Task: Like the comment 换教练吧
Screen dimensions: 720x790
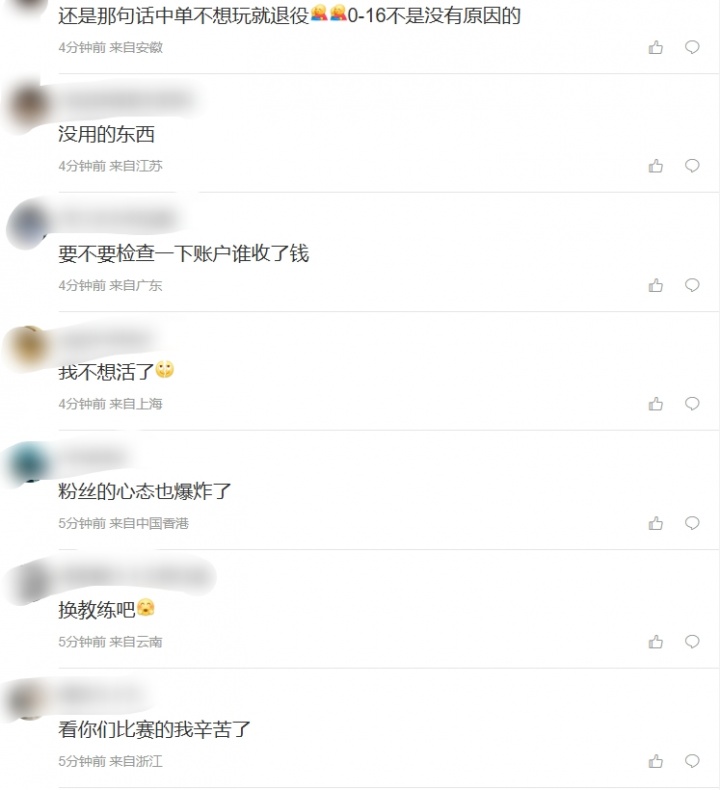Action: tap(656, 642)
